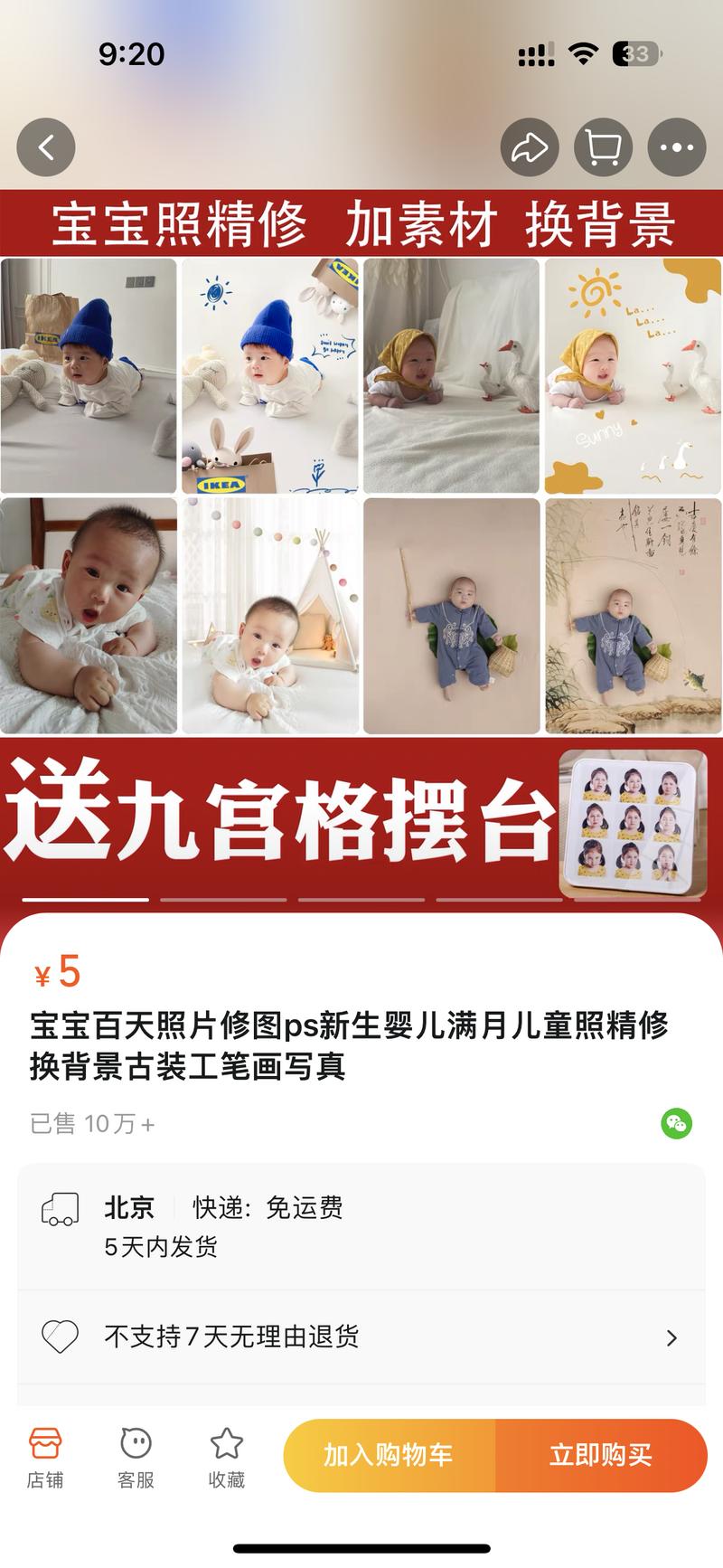Go back to the previous page

pos(46,147)
